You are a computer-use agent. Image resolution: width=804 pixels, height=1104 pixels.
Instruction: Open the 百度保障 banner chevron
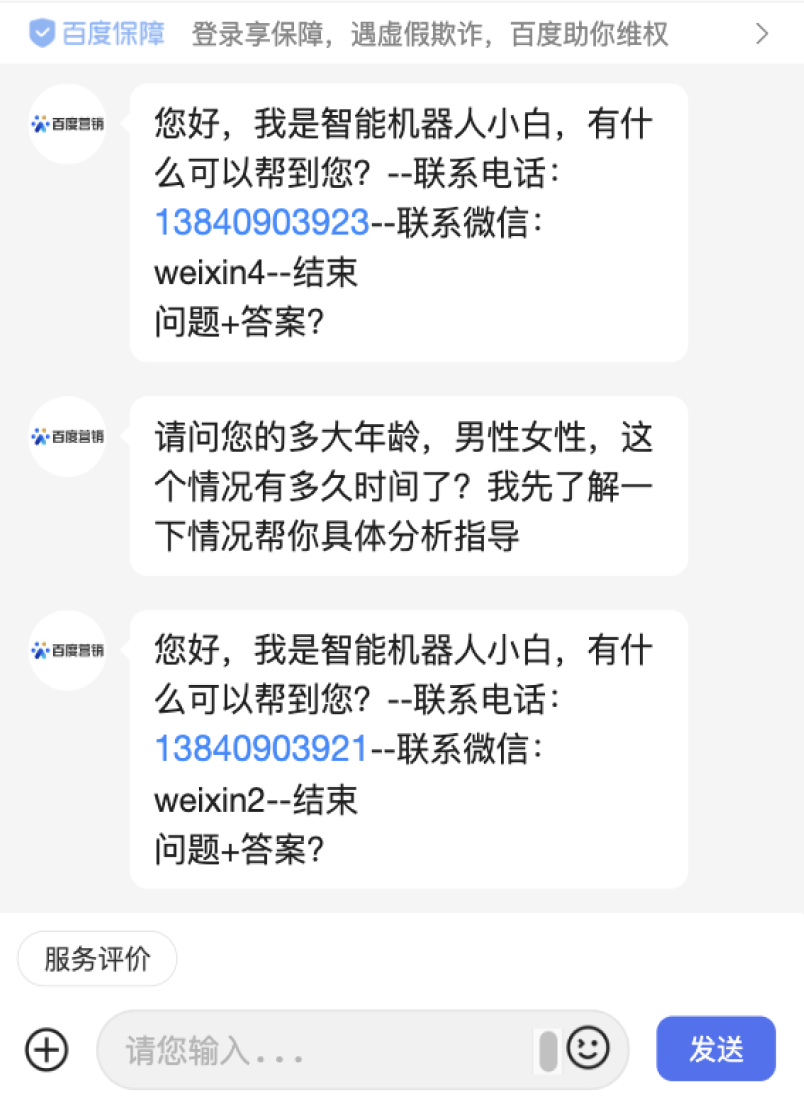(762, 34)
